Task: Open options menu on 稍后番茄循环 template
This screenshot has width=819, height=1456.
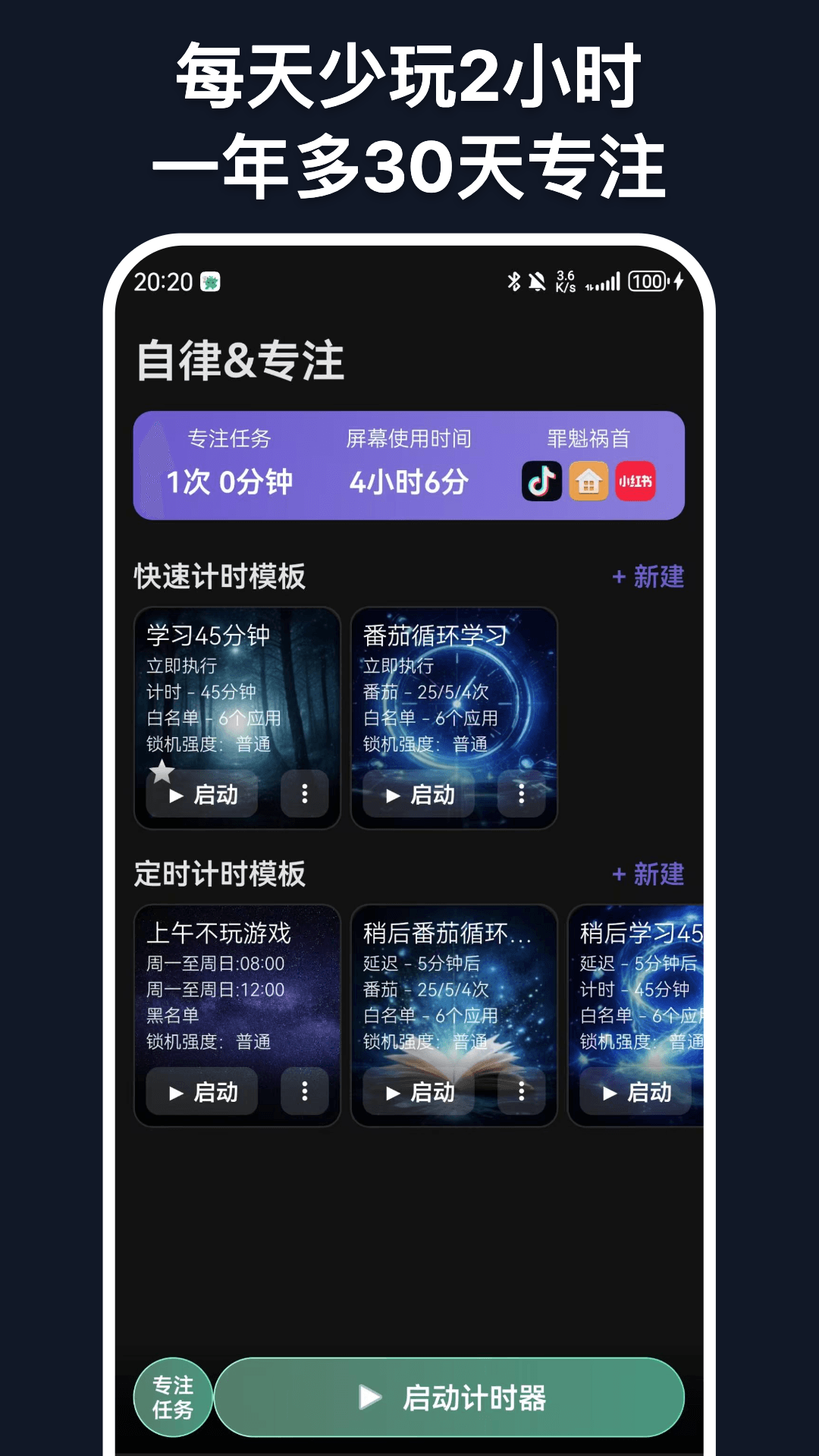Action: point(522,1093)
